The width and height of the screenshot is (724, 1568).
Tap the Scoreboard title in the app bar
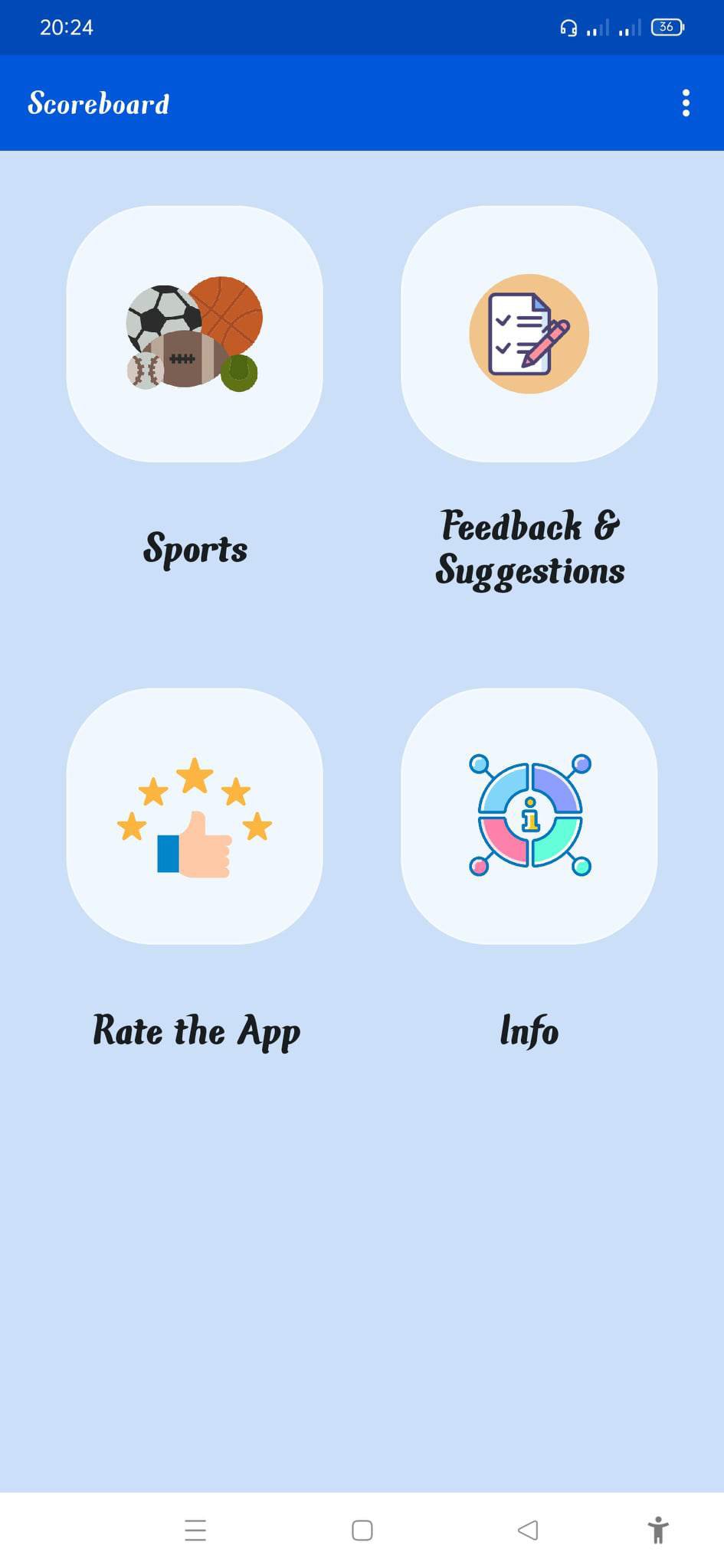point(98,103)
